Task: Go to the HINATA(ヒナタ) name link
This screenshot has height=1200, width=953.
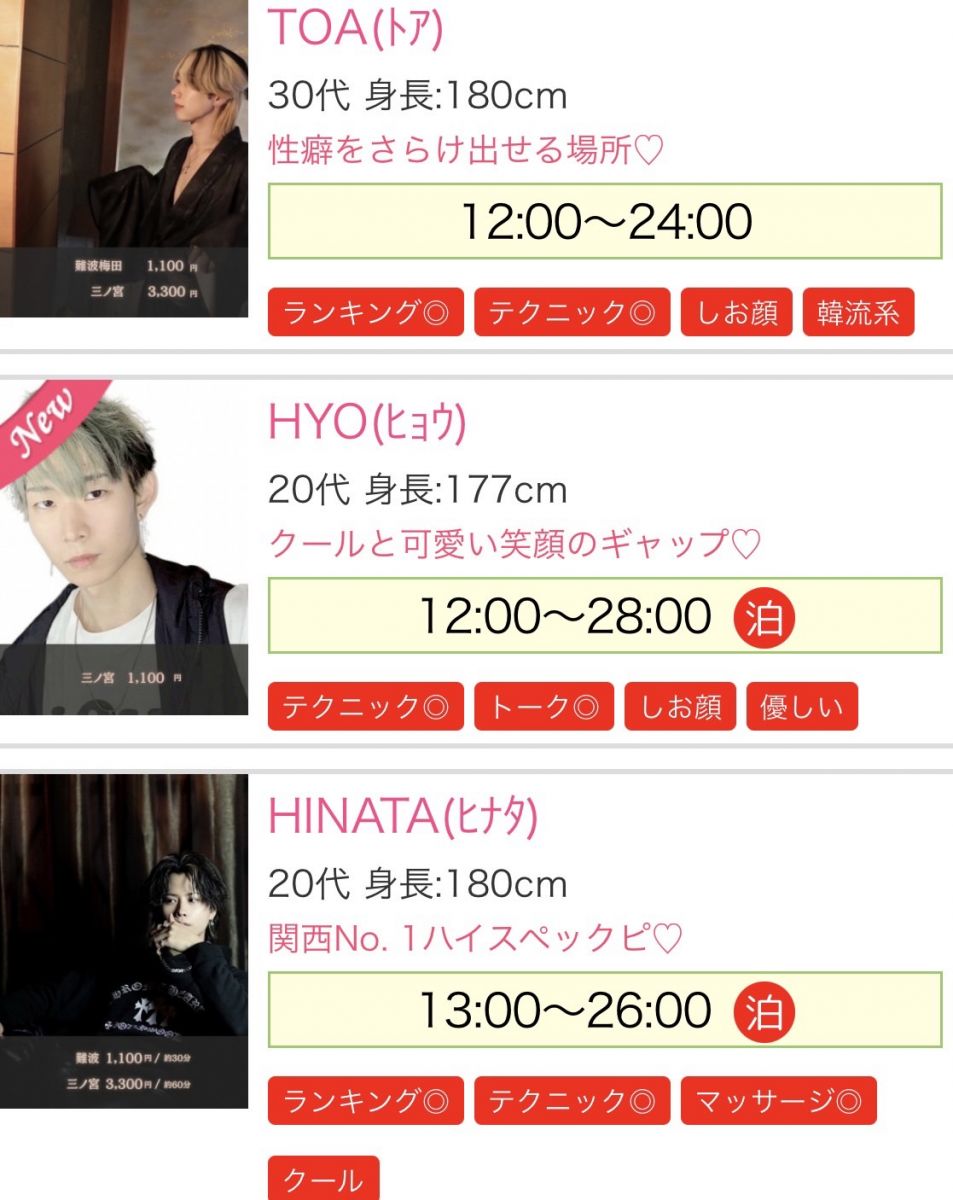Action: coord(402,818)
